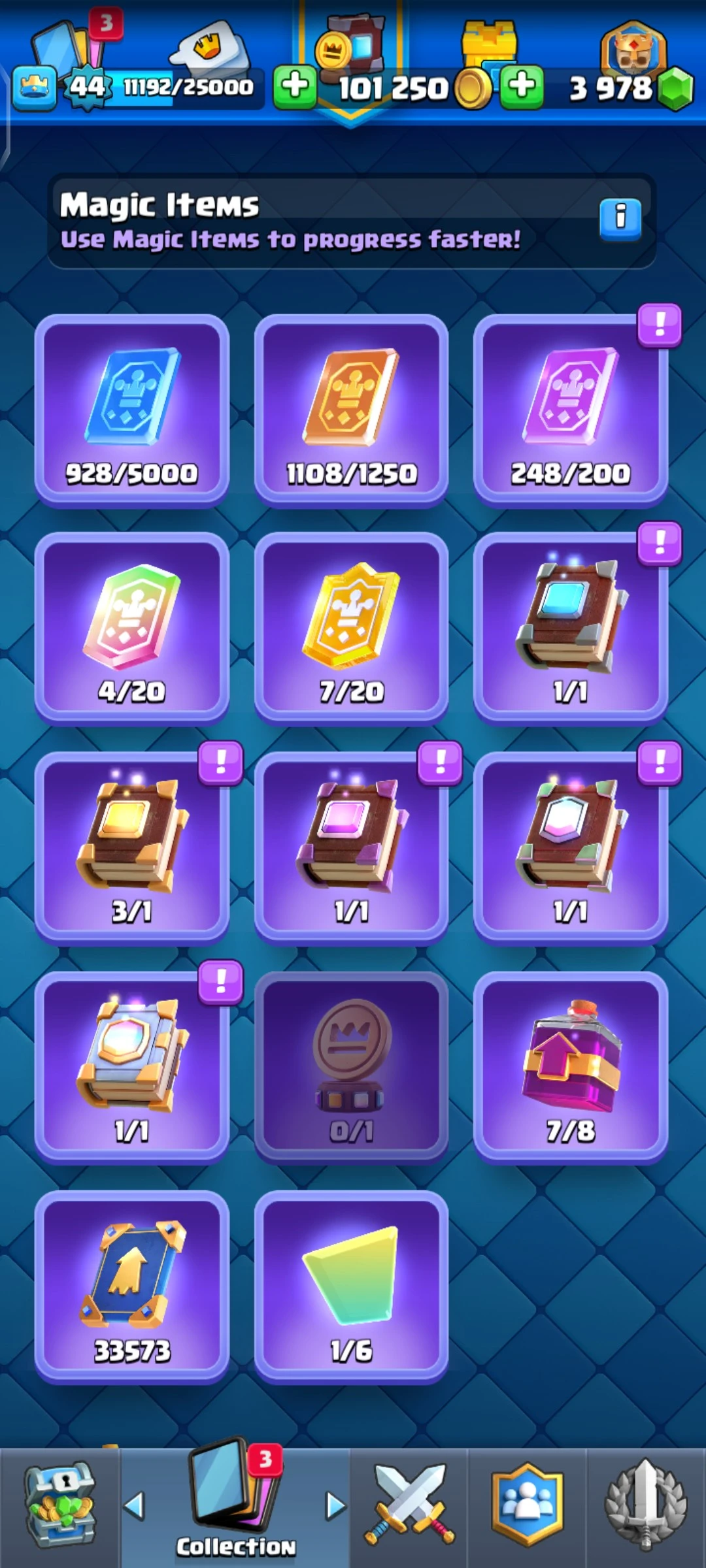Image resolution: width=706 pixels, height=1568 pixels.
Task: Open the silver Book of Books tile
Action: tap(132, 1066)
